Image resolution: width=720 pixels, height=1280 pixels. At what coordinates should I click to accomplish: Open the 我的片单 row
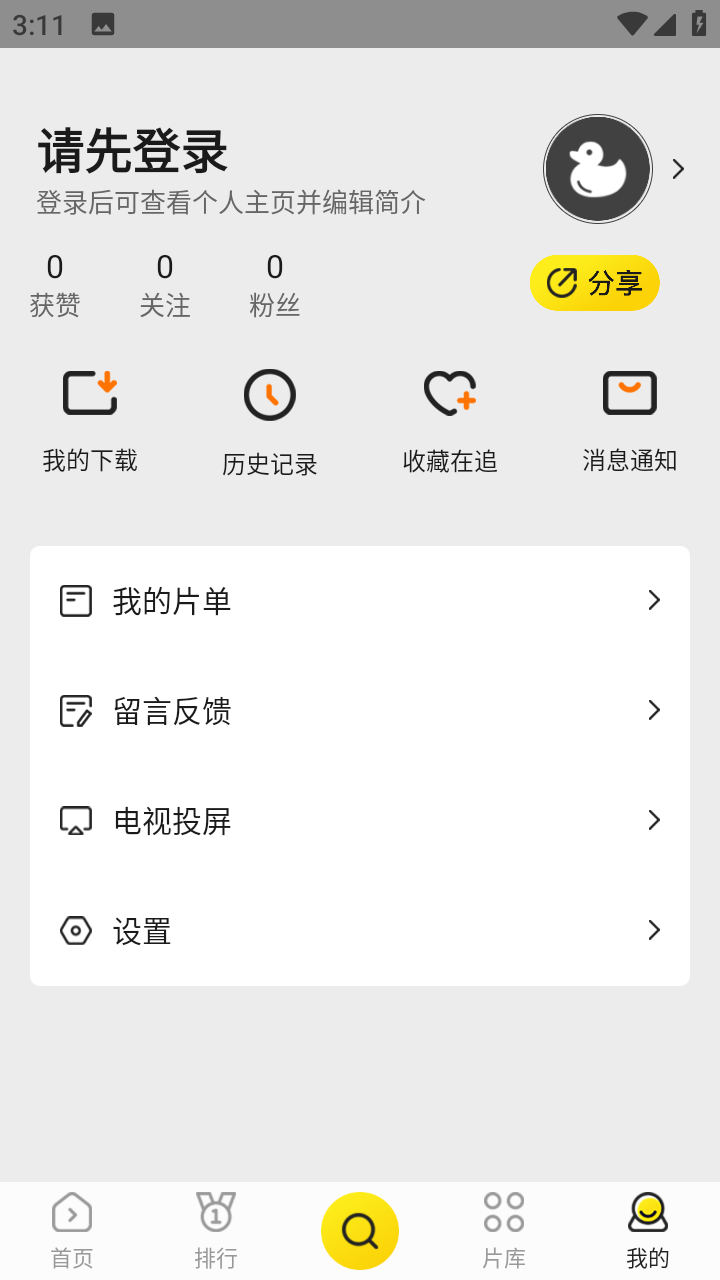click(x=360, y=601)
